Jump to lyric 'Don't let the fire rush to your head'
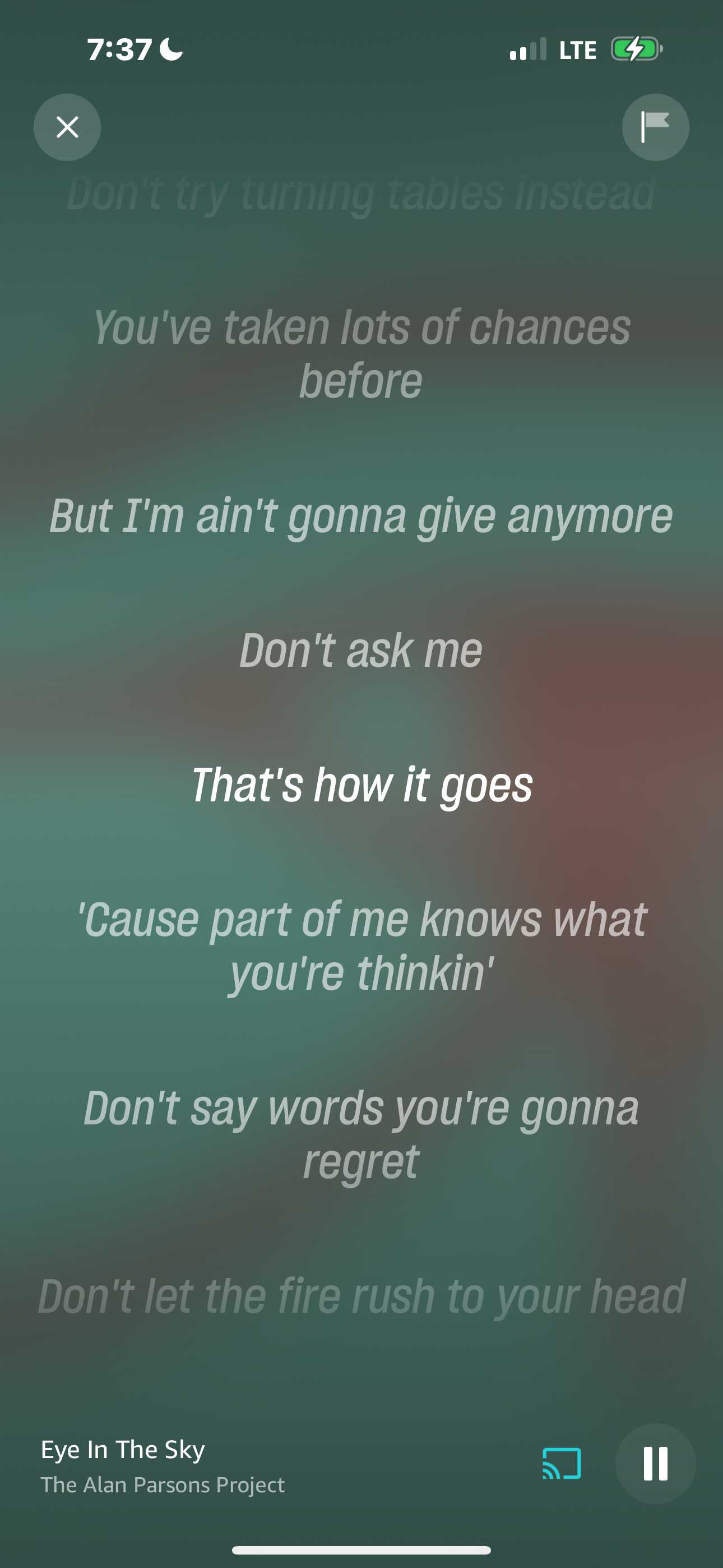Image resolution: width=723 pixels, height=1568 pixels. (x=361, y=1297)
